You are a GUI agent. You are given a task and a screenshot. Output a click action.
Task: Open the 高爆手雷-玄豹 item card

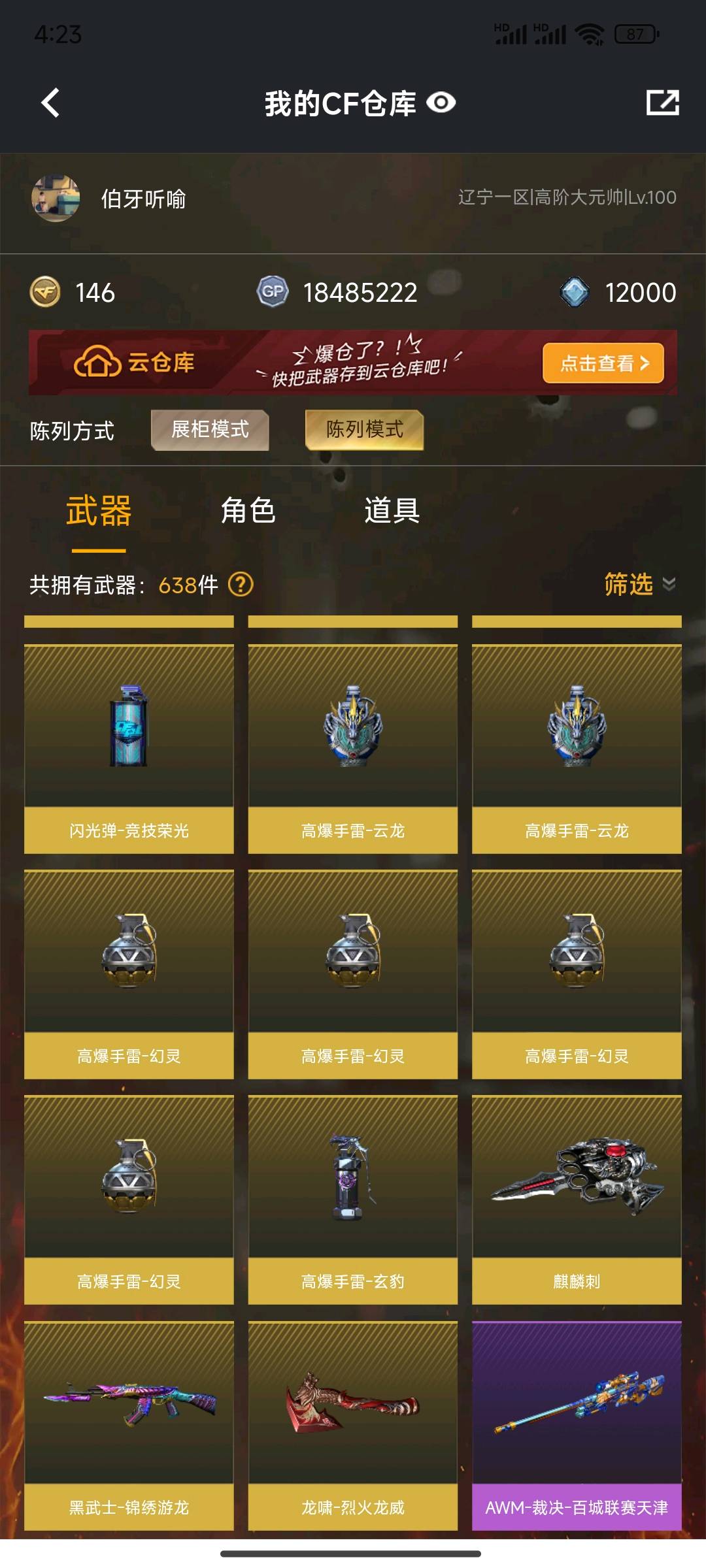pyautogui.click(x=352, y=1200)
